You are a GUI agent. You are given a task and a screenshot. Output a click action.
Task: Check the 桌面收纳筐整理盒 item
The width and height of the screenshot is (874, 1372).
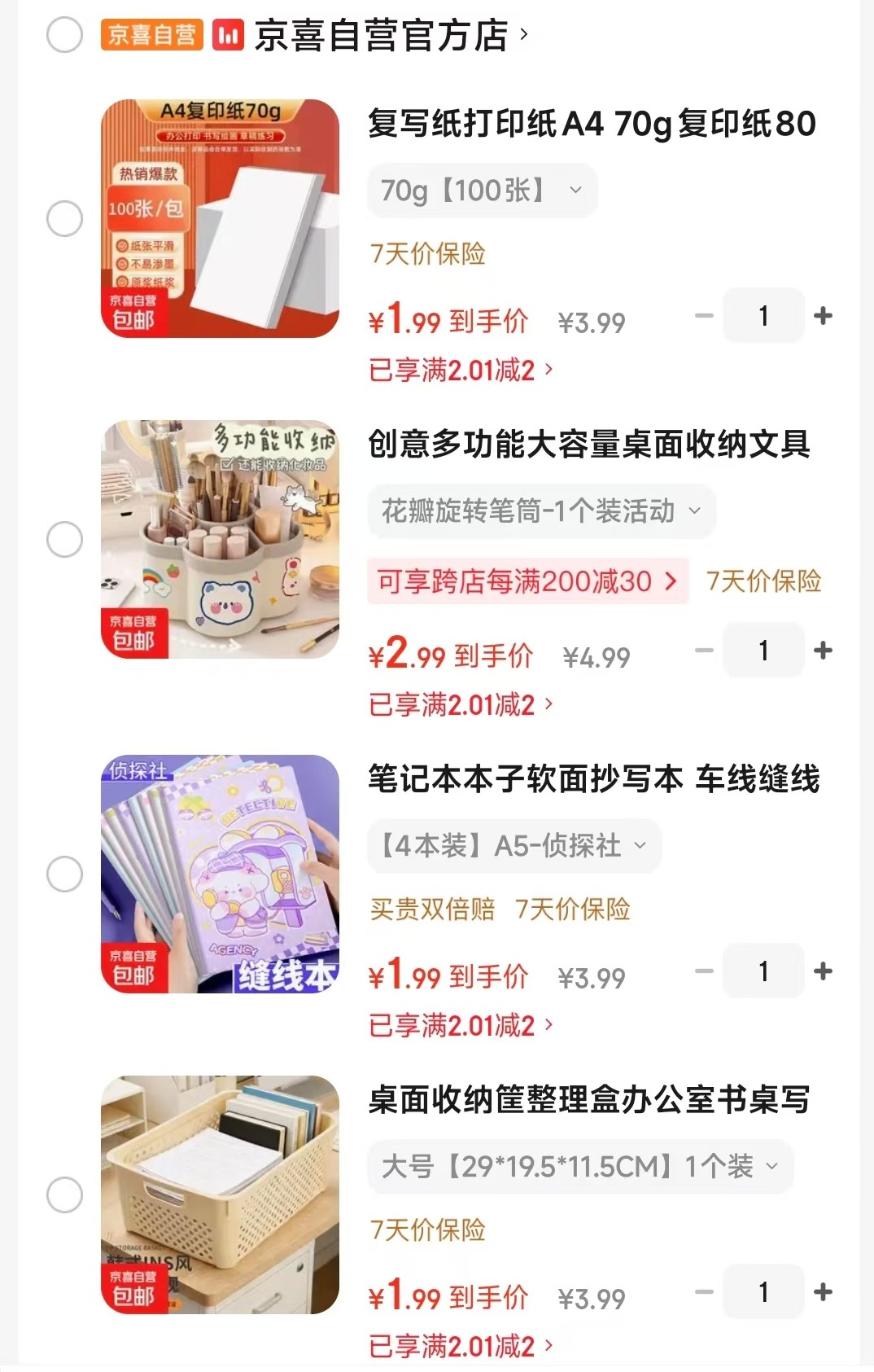click(x=64, y=1194)
